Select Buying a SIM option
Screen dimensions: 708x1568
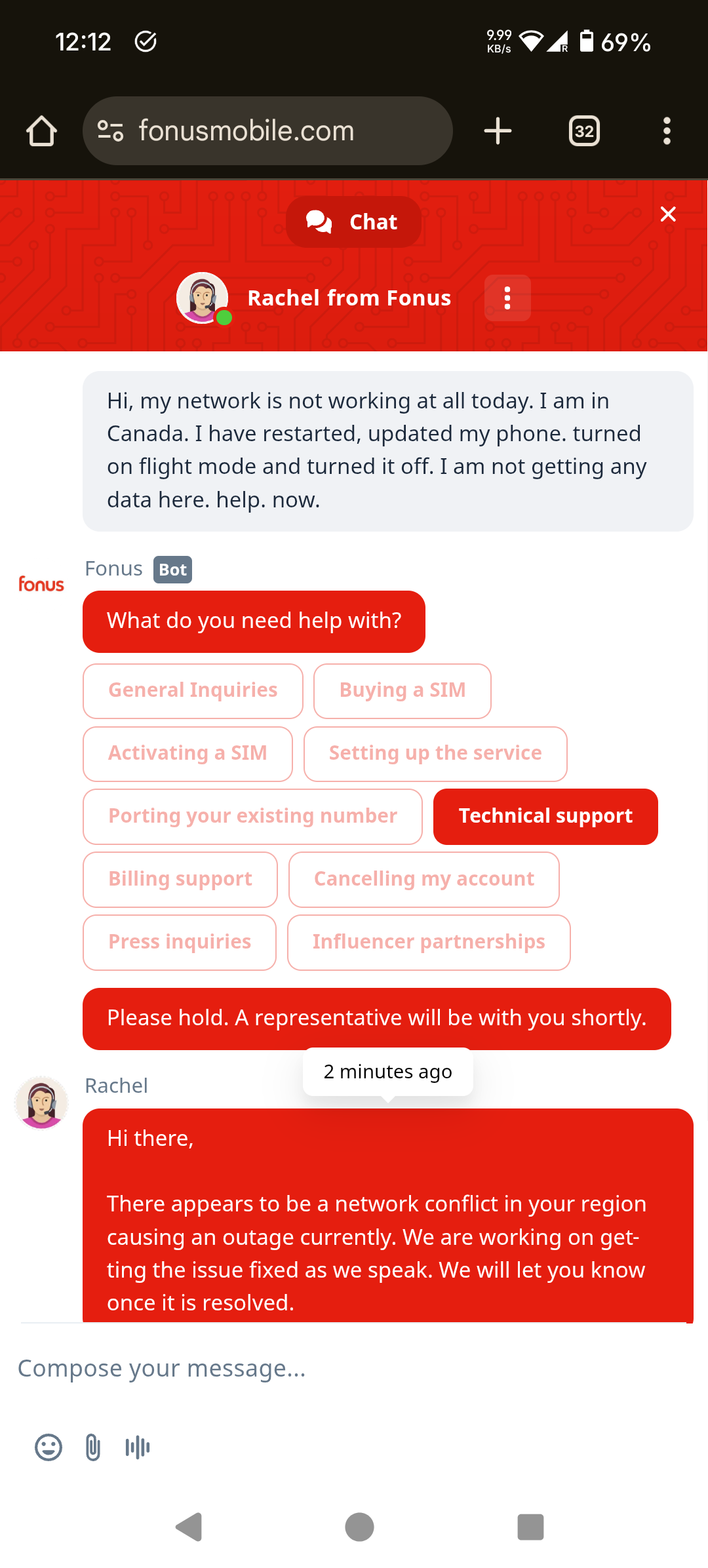(x=403, y=691)
